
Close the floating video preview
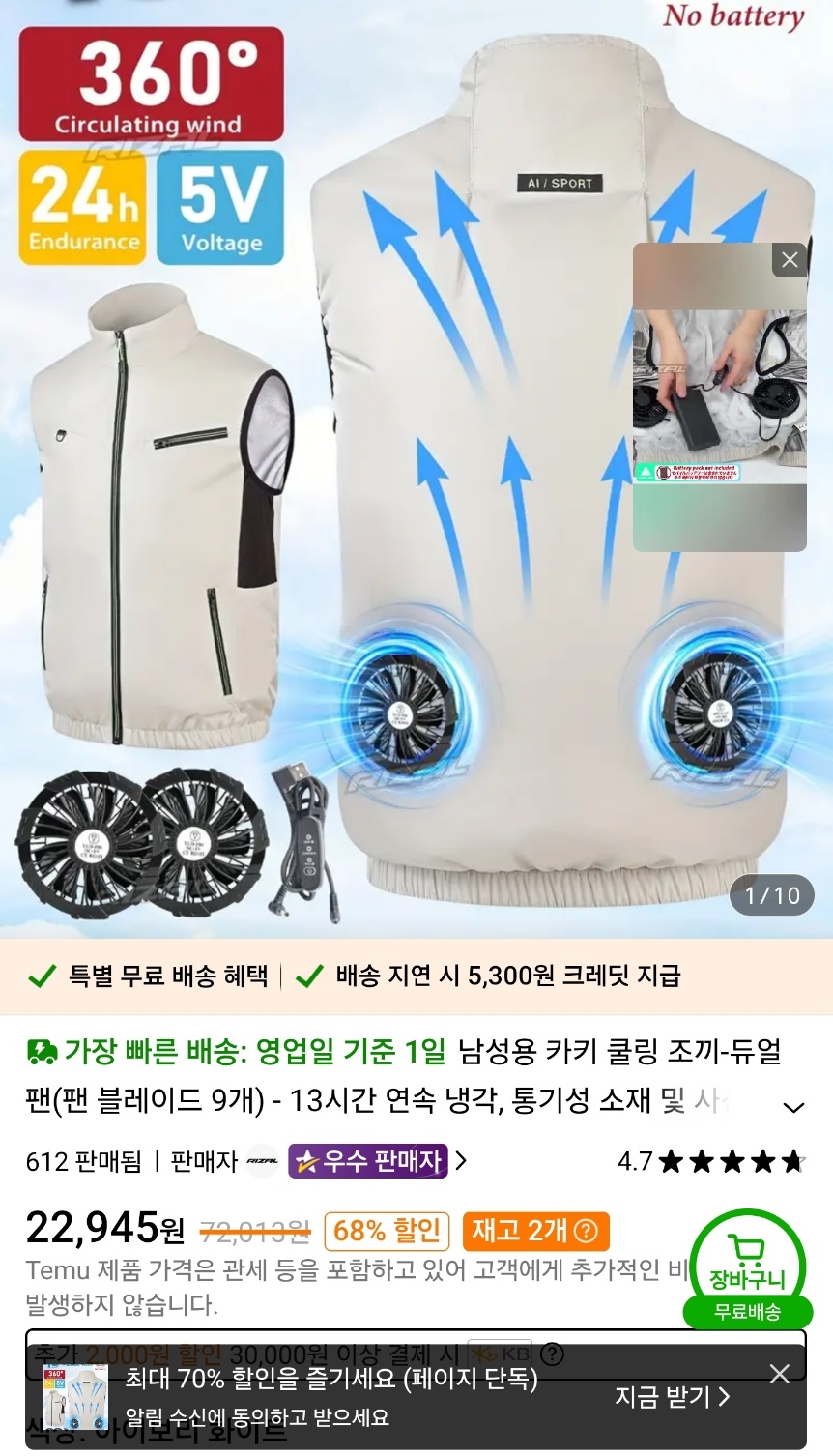(x=790, y=260)
